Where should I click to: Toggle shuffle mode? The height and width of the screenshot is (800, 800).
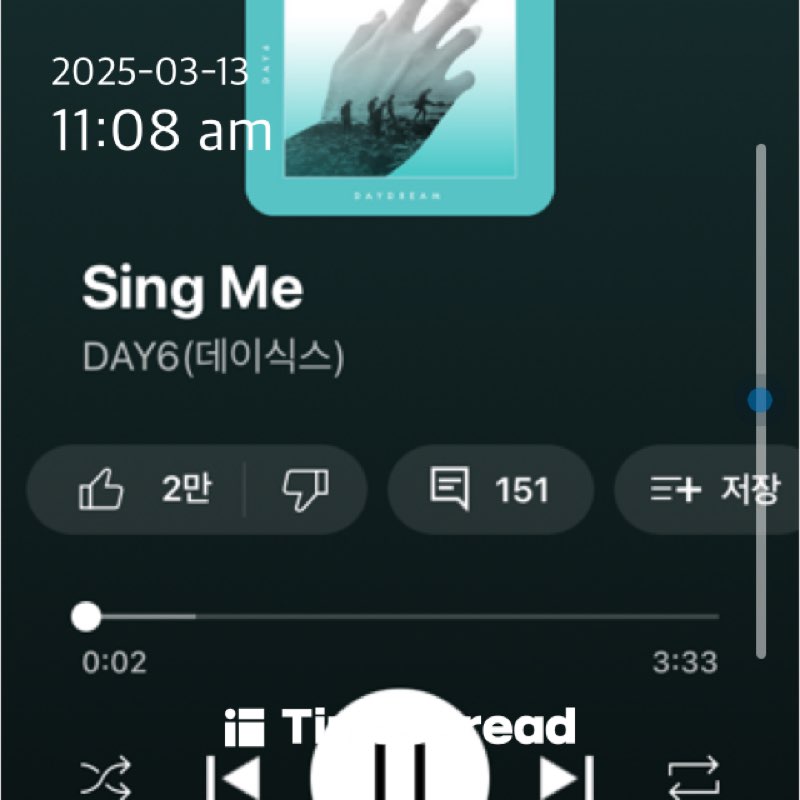[106, 777]
